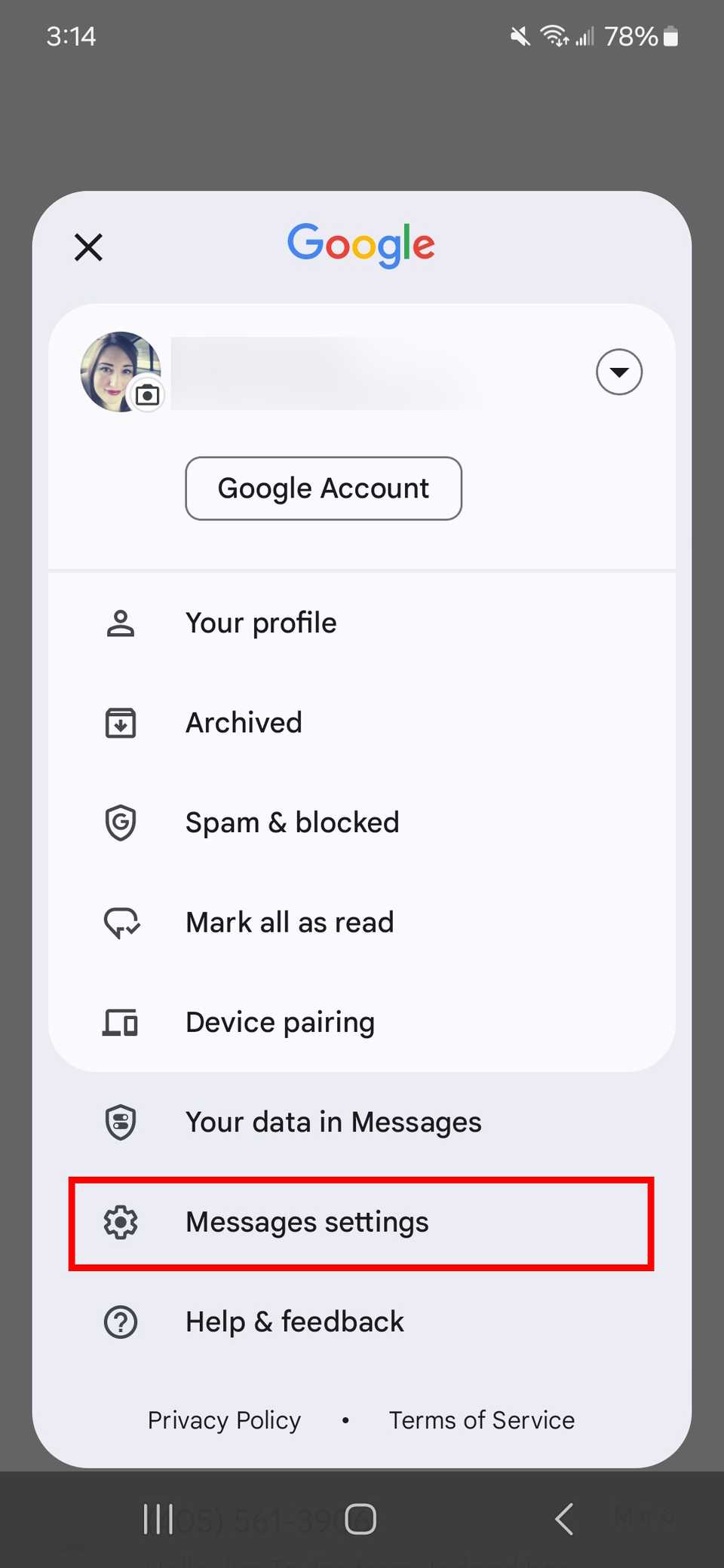
Task: Close the Google account panel
Action: click(x=87, y=247)
